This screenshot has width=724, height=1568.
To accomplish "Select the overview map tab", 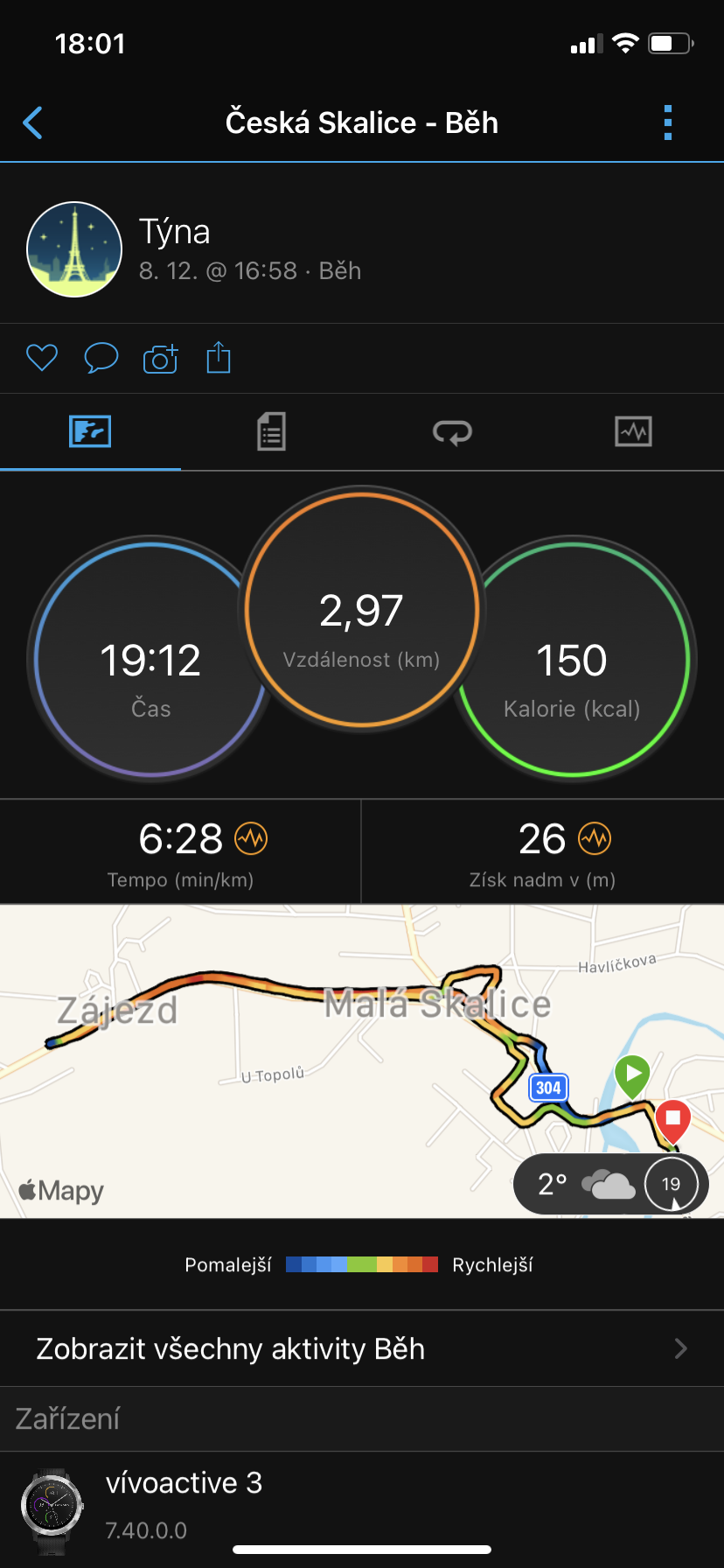I will coord(90,431).
